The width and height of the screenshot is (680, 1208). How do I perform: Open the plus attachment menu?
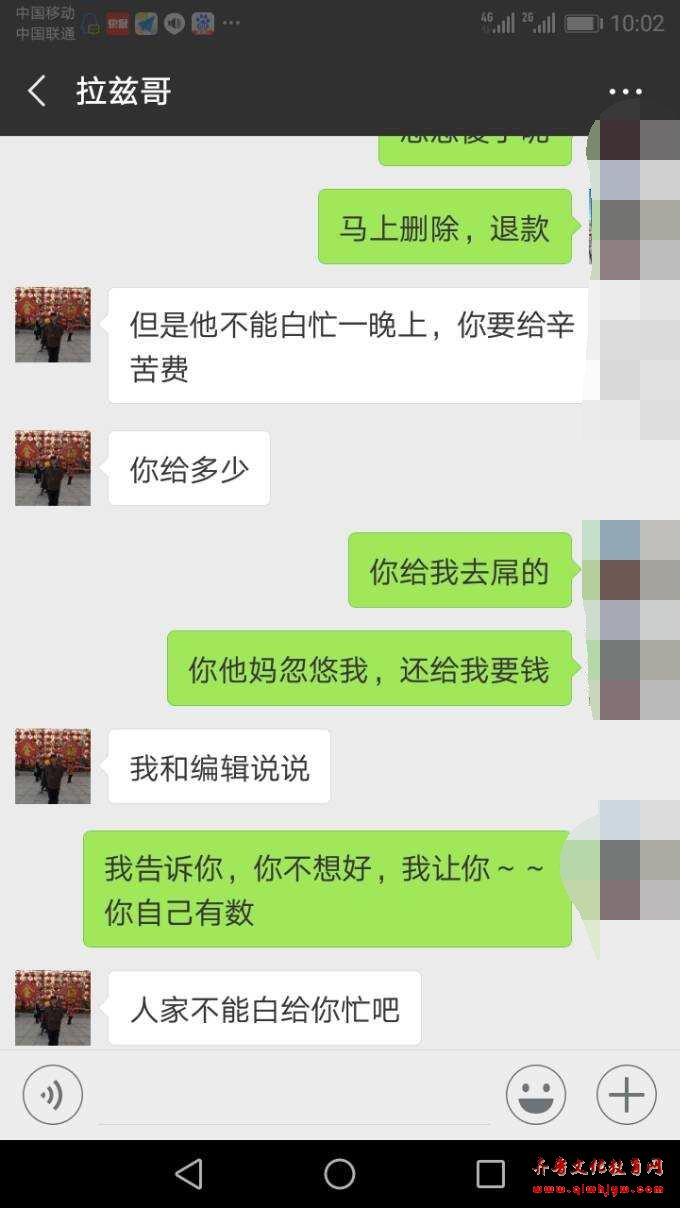(626, 1095)
